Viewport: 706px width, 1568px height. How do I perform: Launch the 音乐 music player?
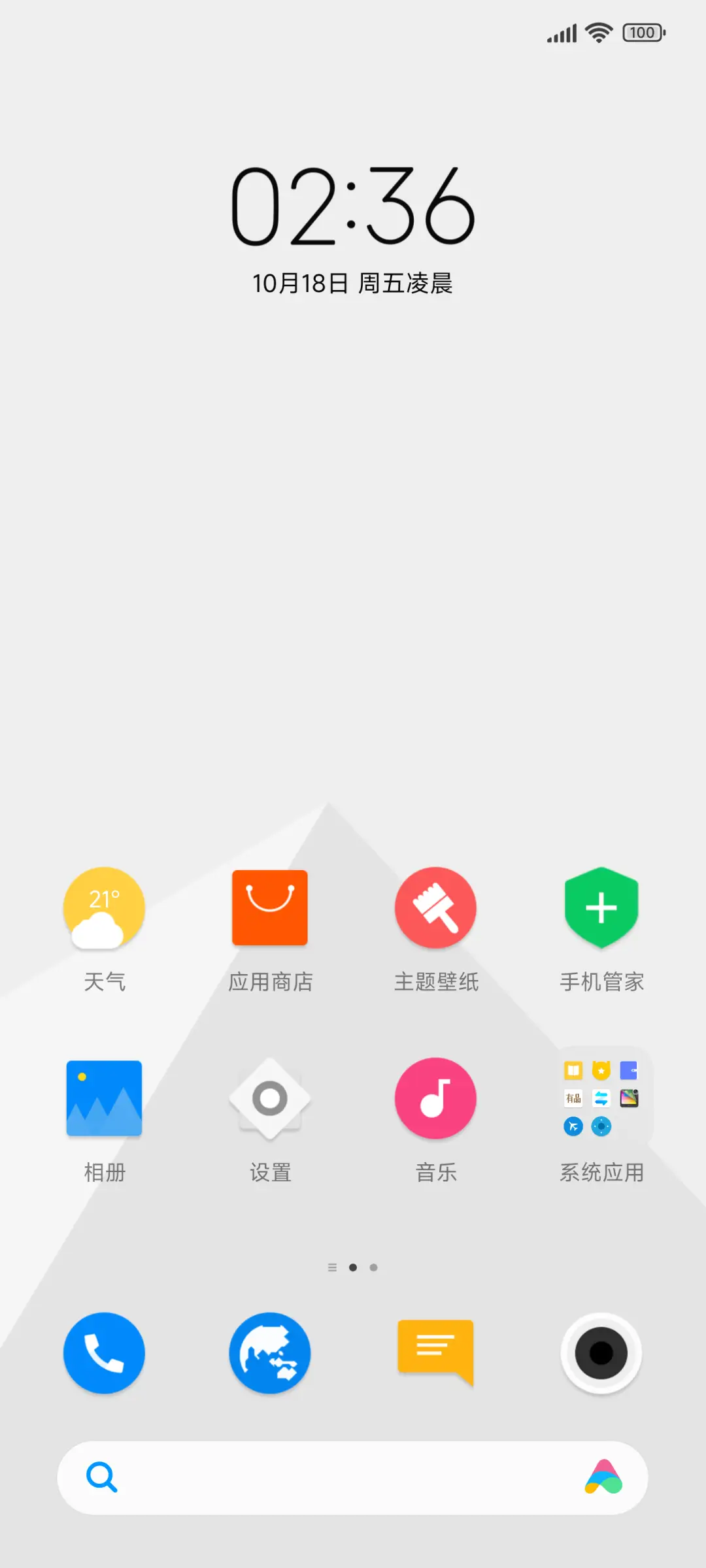point(436,1098)
